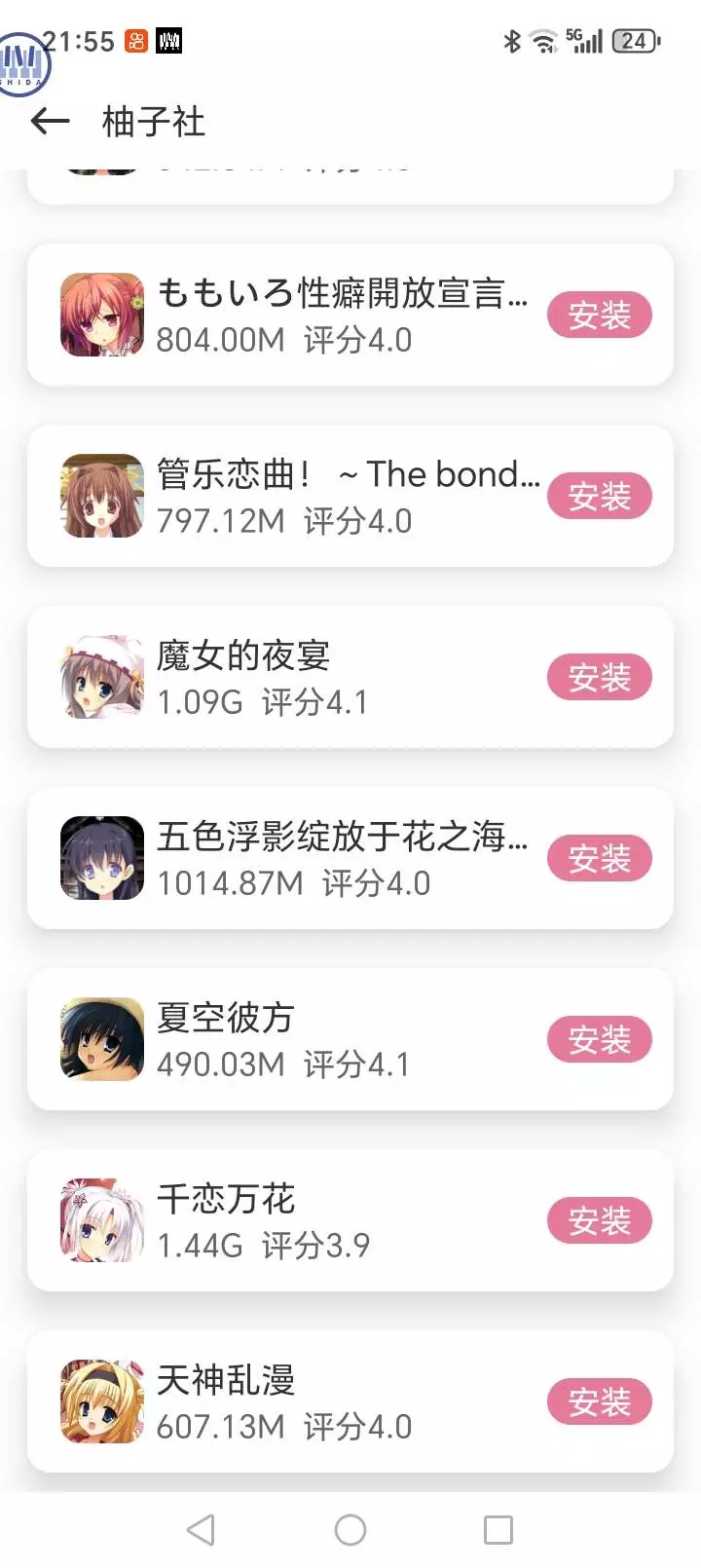Open 管乐恋曲 The bond card

pyautogui.click(x=350, y=496)
